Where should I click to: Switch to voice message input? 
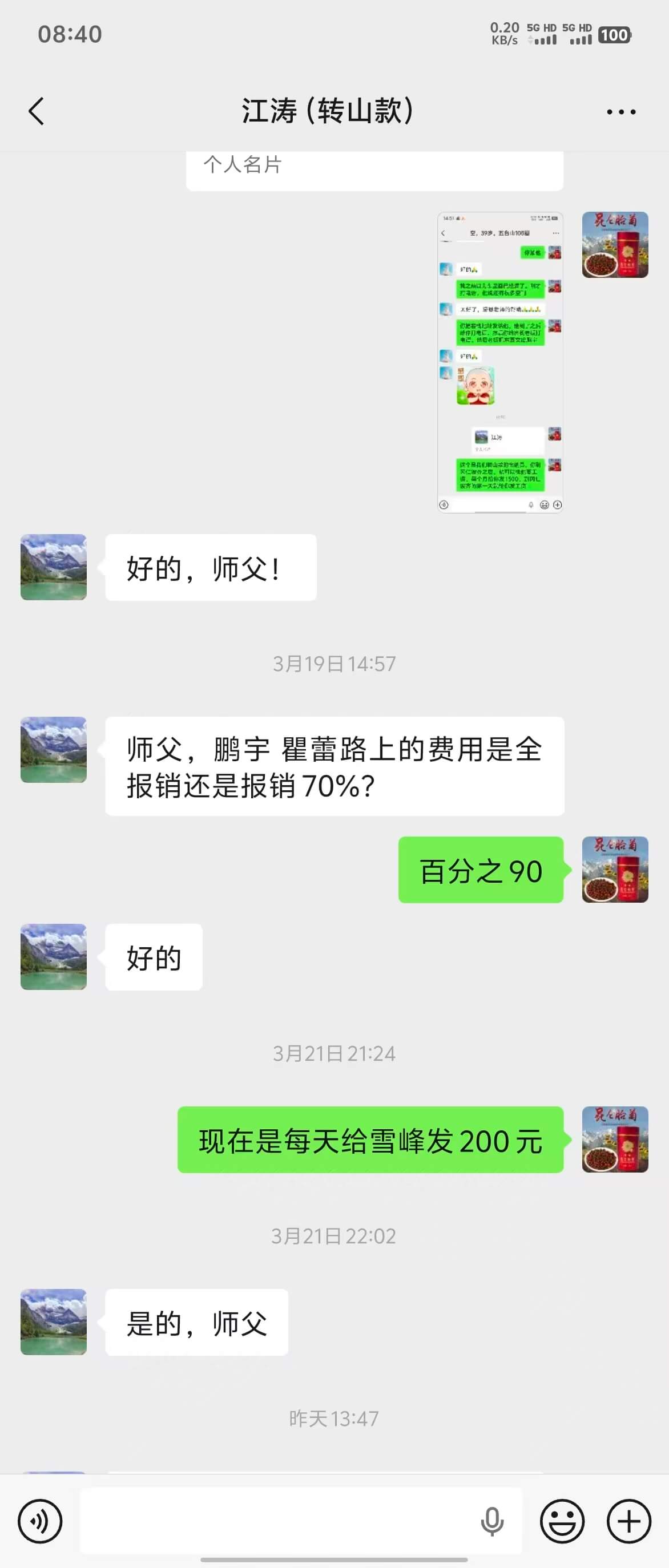click(40, 1521)
